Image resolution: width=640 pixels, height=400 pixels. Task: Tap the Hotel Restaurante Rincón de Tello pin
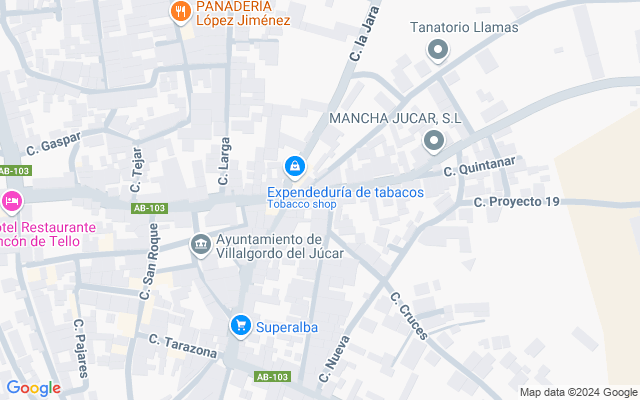pyautogui.click(x=12, y=202)
